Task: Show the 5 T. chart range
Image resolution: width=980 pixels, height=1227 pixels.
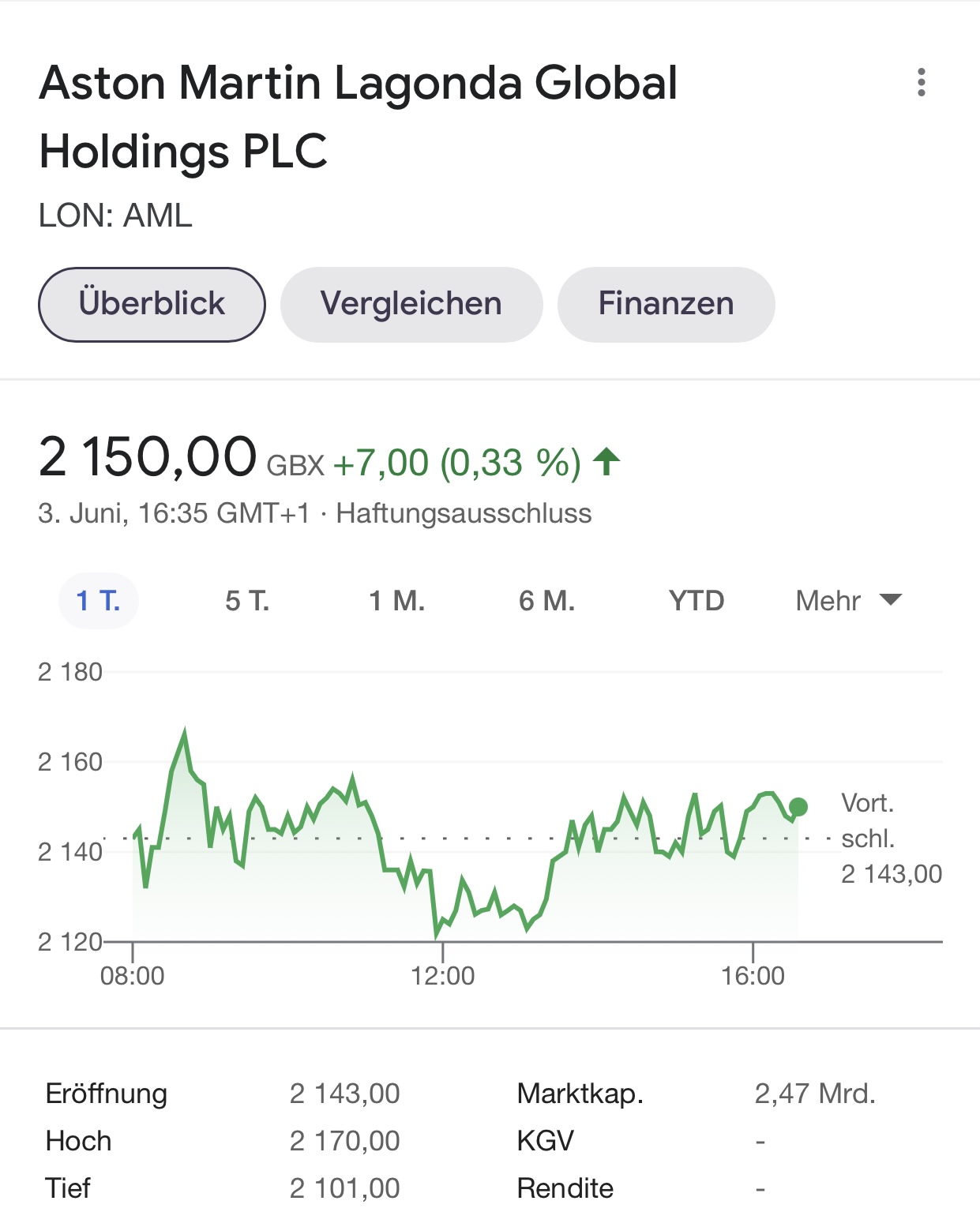Action: 247,601
